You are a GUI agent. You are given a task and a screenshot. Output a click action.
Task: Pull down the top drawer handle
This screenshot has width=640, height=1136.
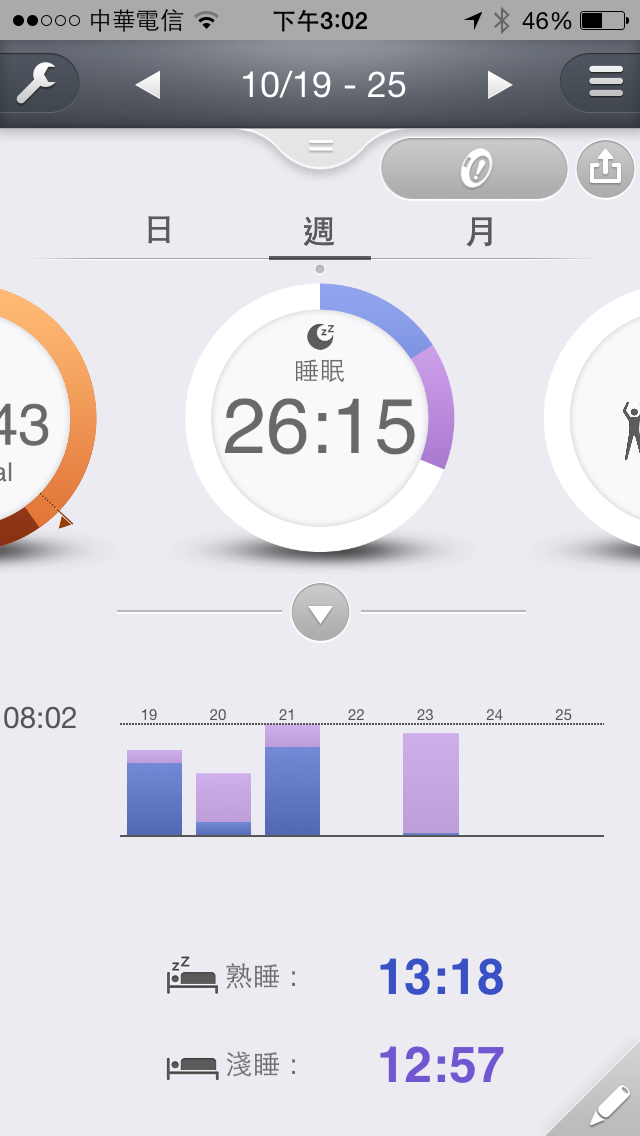click(320, 147)
